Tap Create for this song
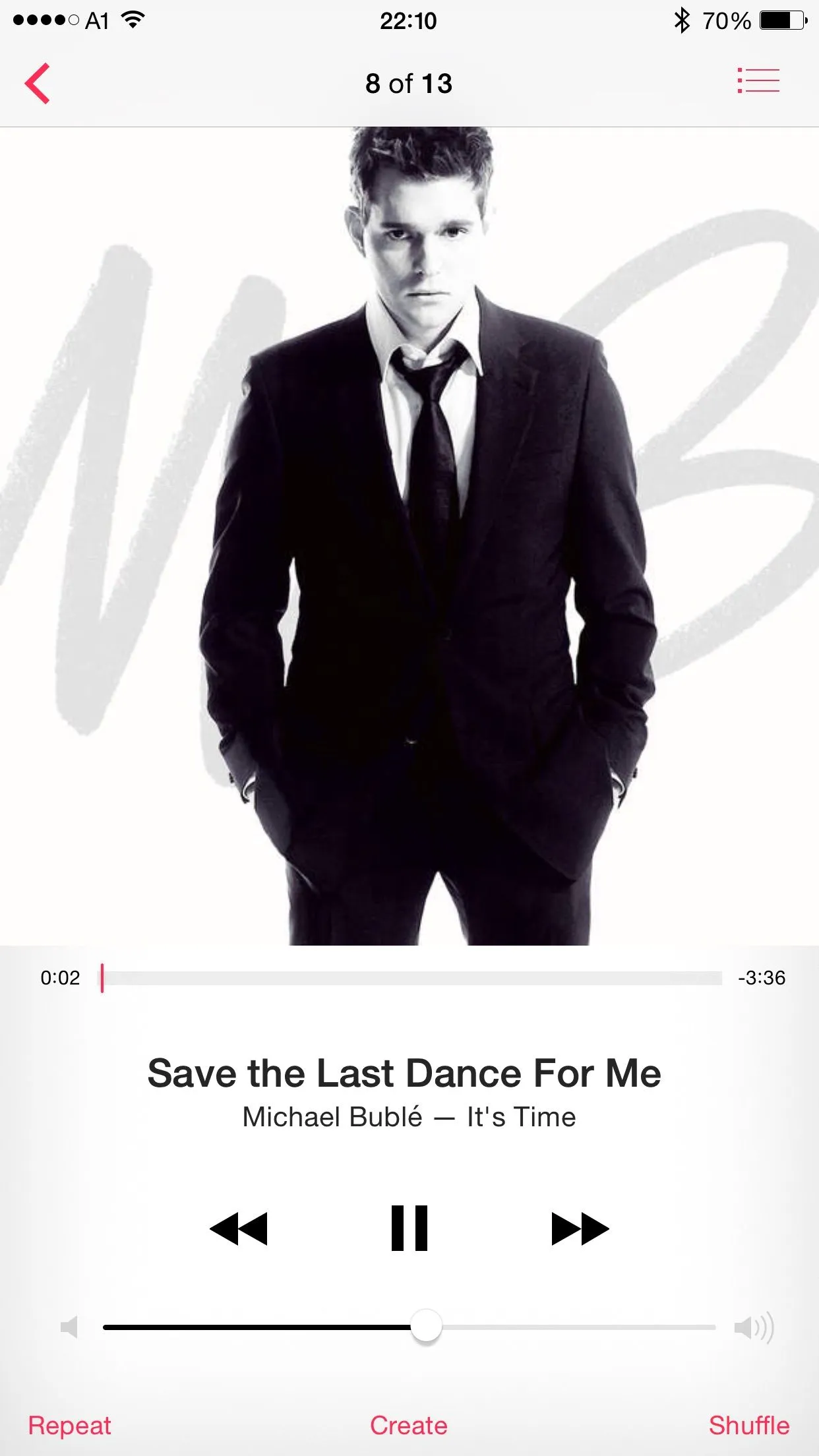The width and height of the screenshot is (819, 1456). point(408,1425)
